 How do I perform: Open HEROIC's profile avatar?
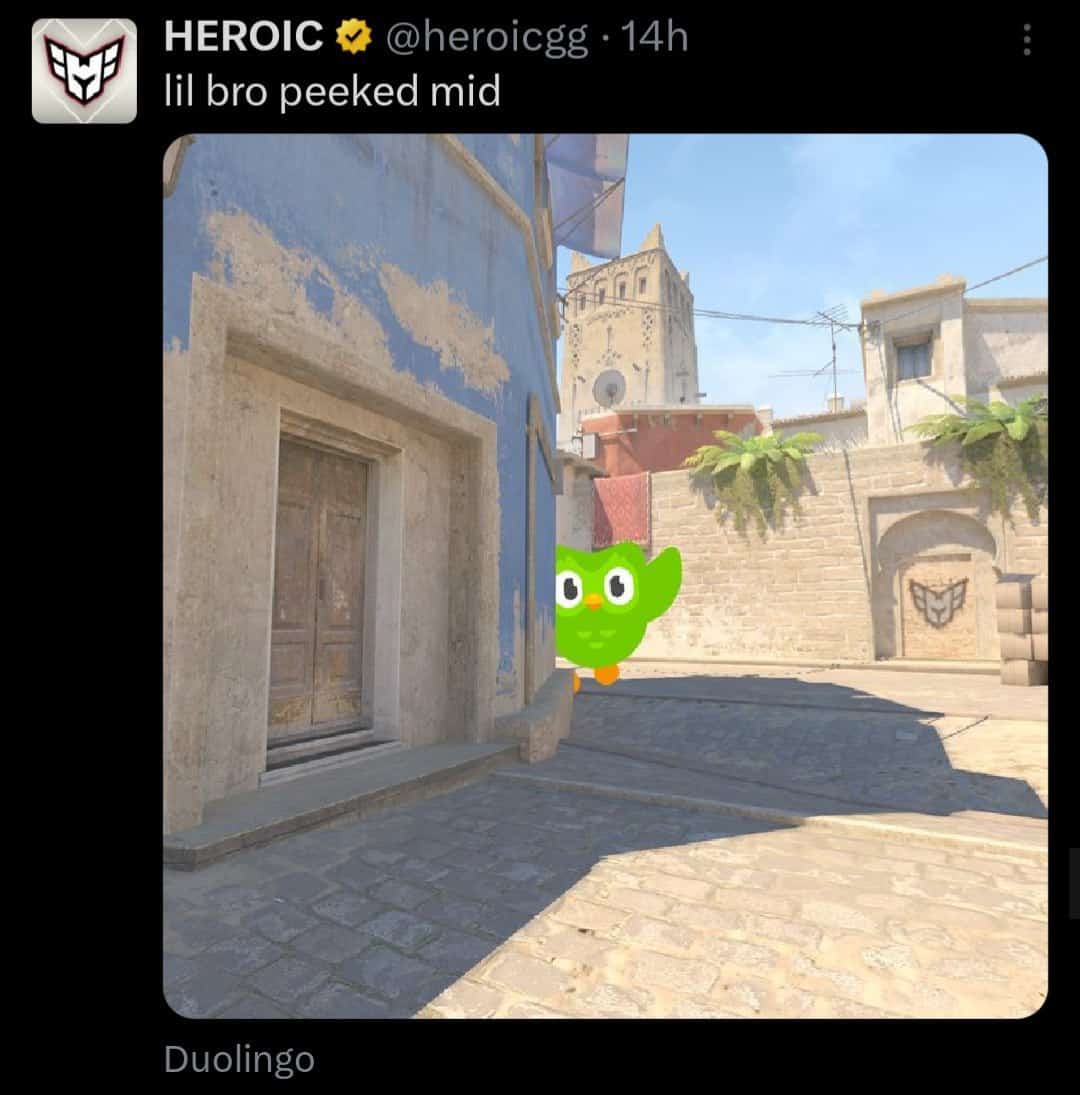pos(84,71)
